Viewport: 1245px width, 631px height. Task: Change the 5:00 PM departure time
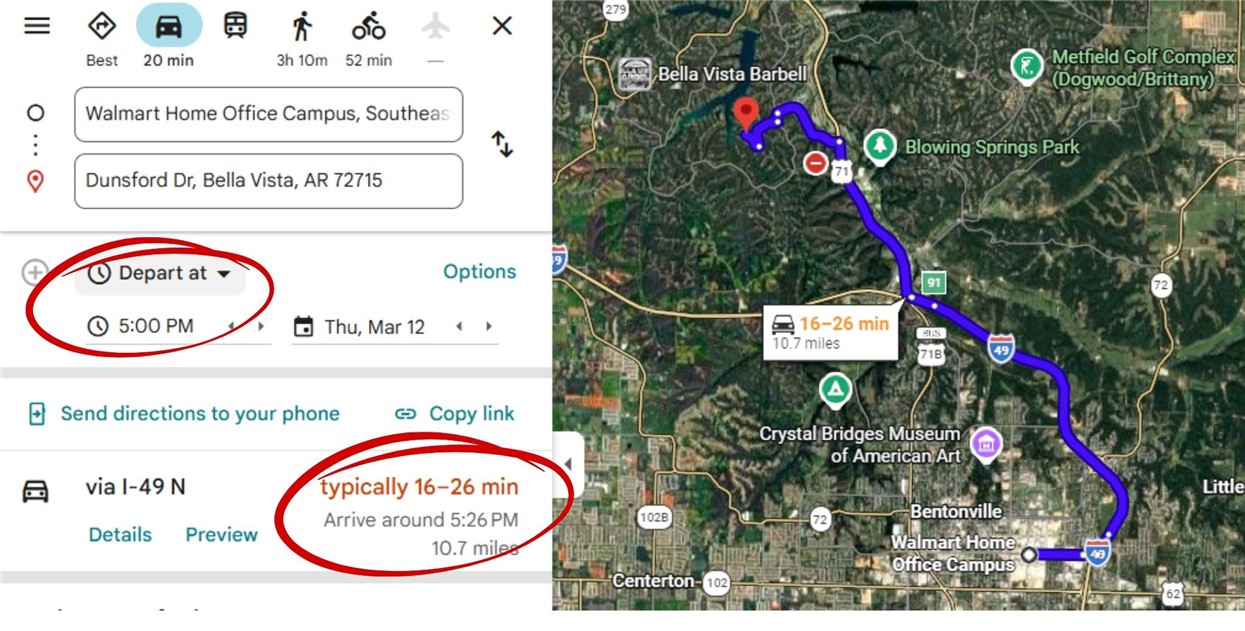click(x=156, y=327)
